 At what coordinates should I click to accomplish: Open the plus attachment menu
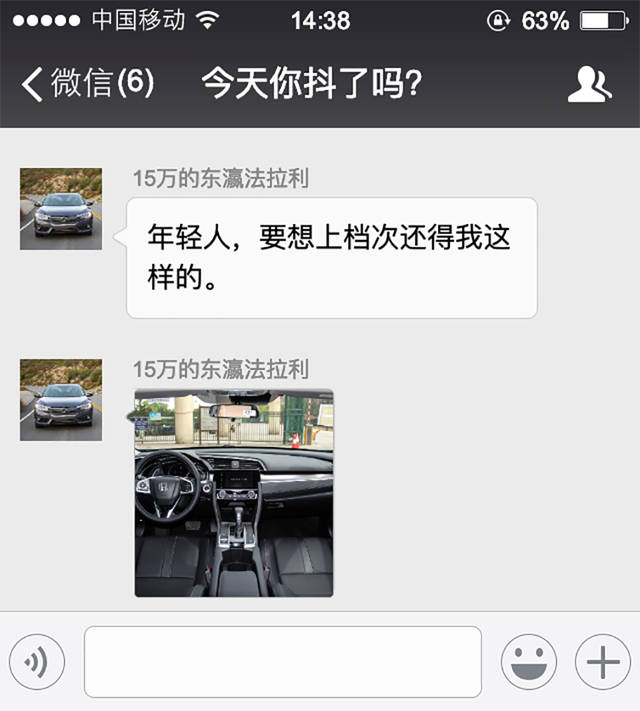(x=603, y=662)
